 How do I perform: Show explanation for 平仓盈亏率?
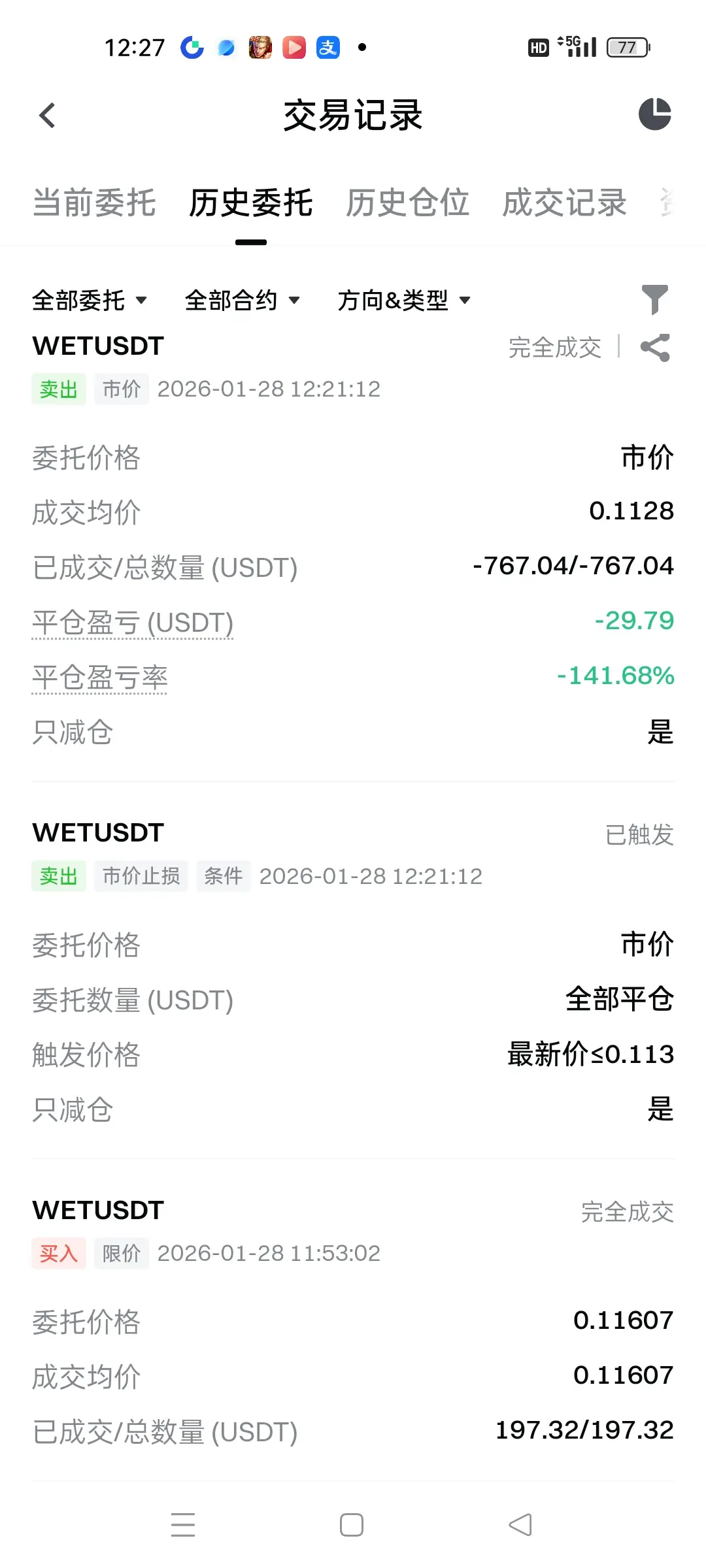tap(100, 678)
